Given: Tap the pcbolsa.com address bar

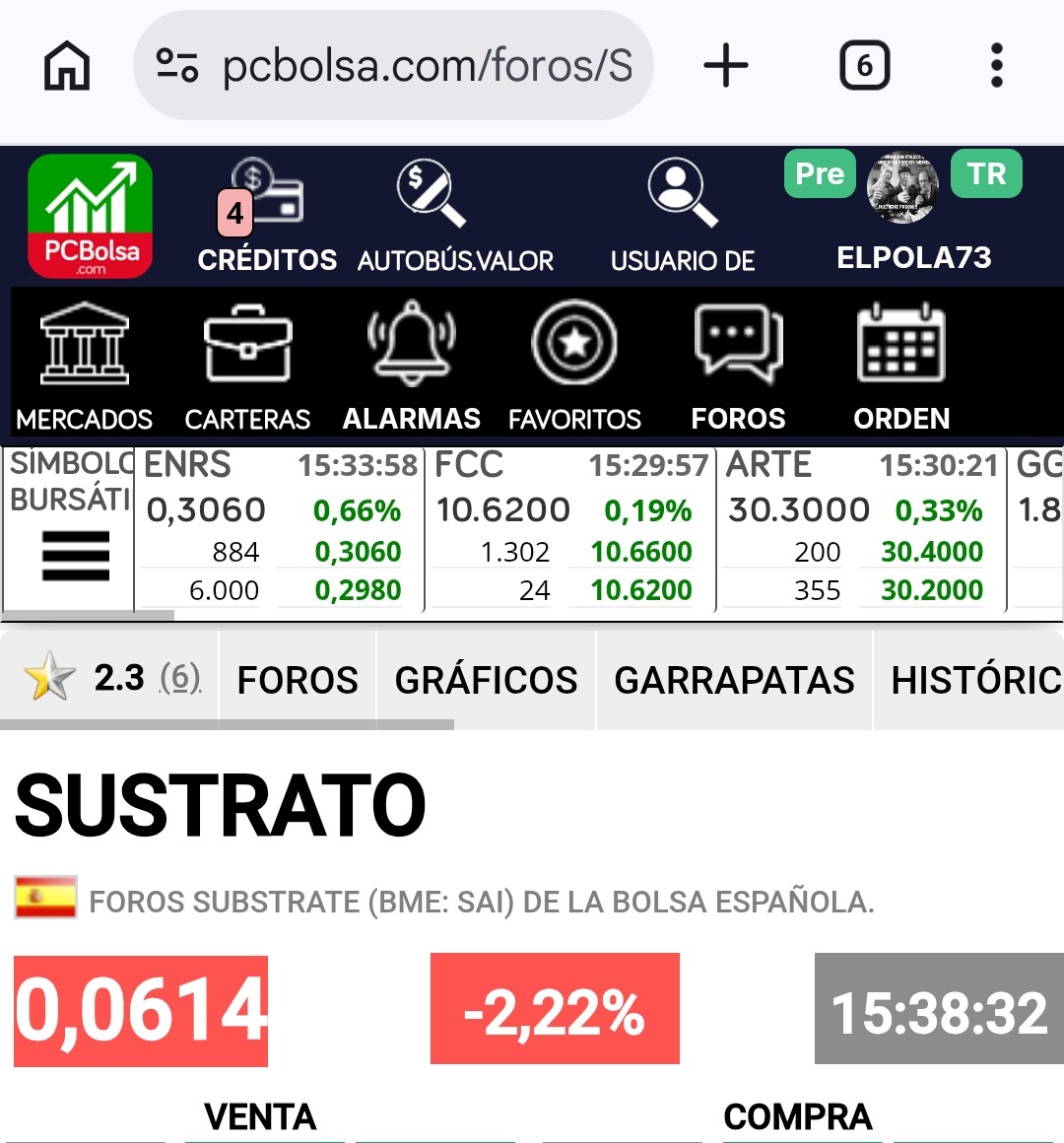Looking at the screenshot, I should pyautogui.click(x=393, y=66).
